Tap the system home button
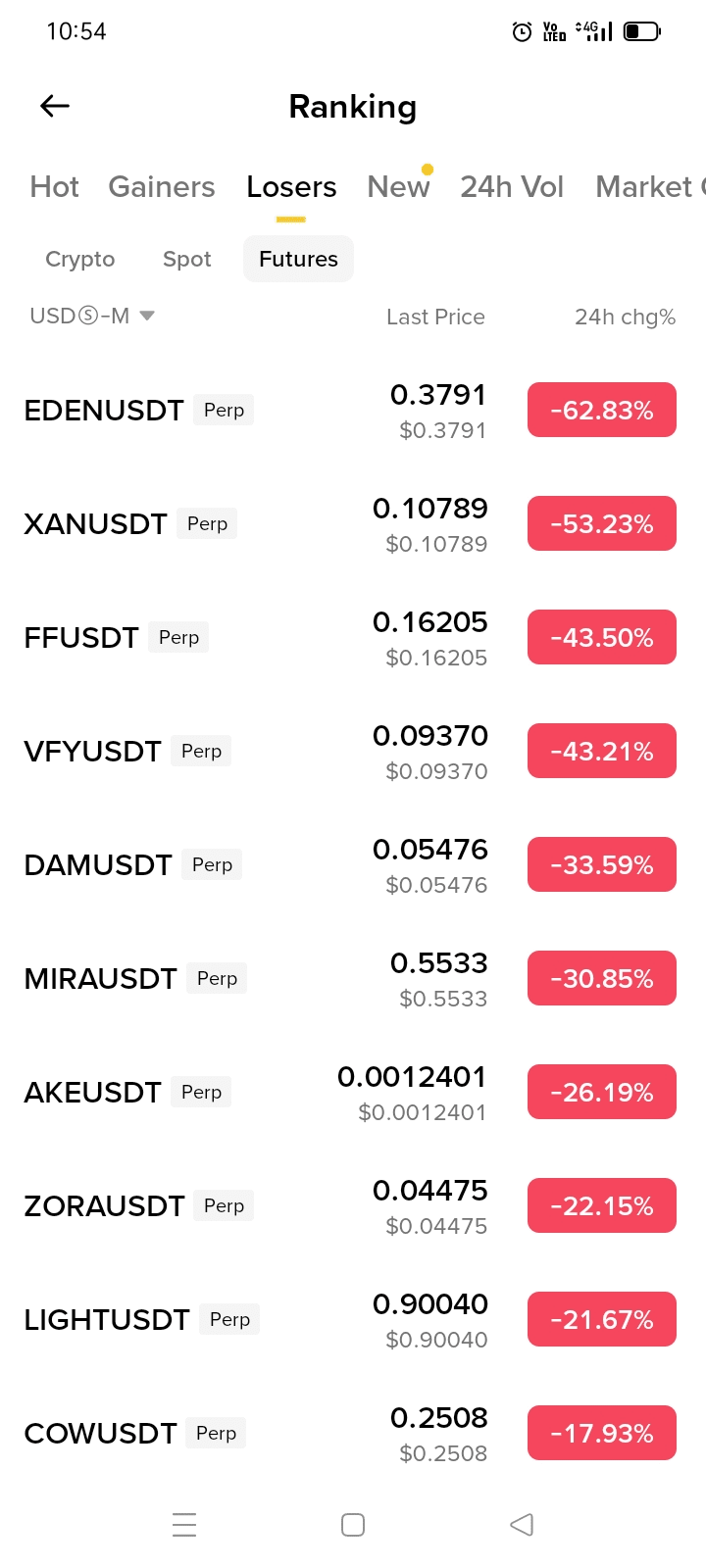Image resolution: width=706 pixels, height=1568 pixels. (353, 1525)
